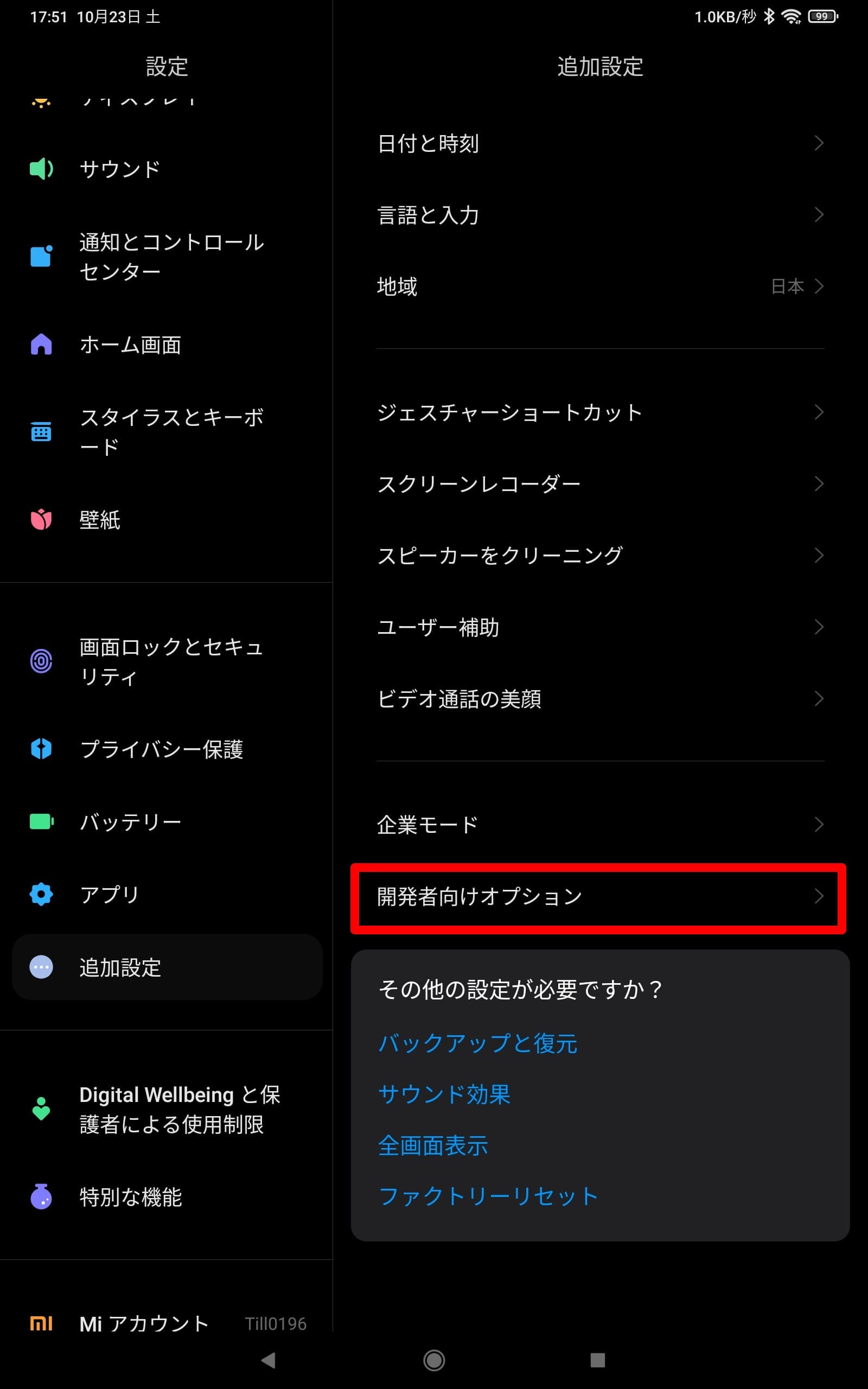Open 開発者向けオプション

tap(600, 896)
